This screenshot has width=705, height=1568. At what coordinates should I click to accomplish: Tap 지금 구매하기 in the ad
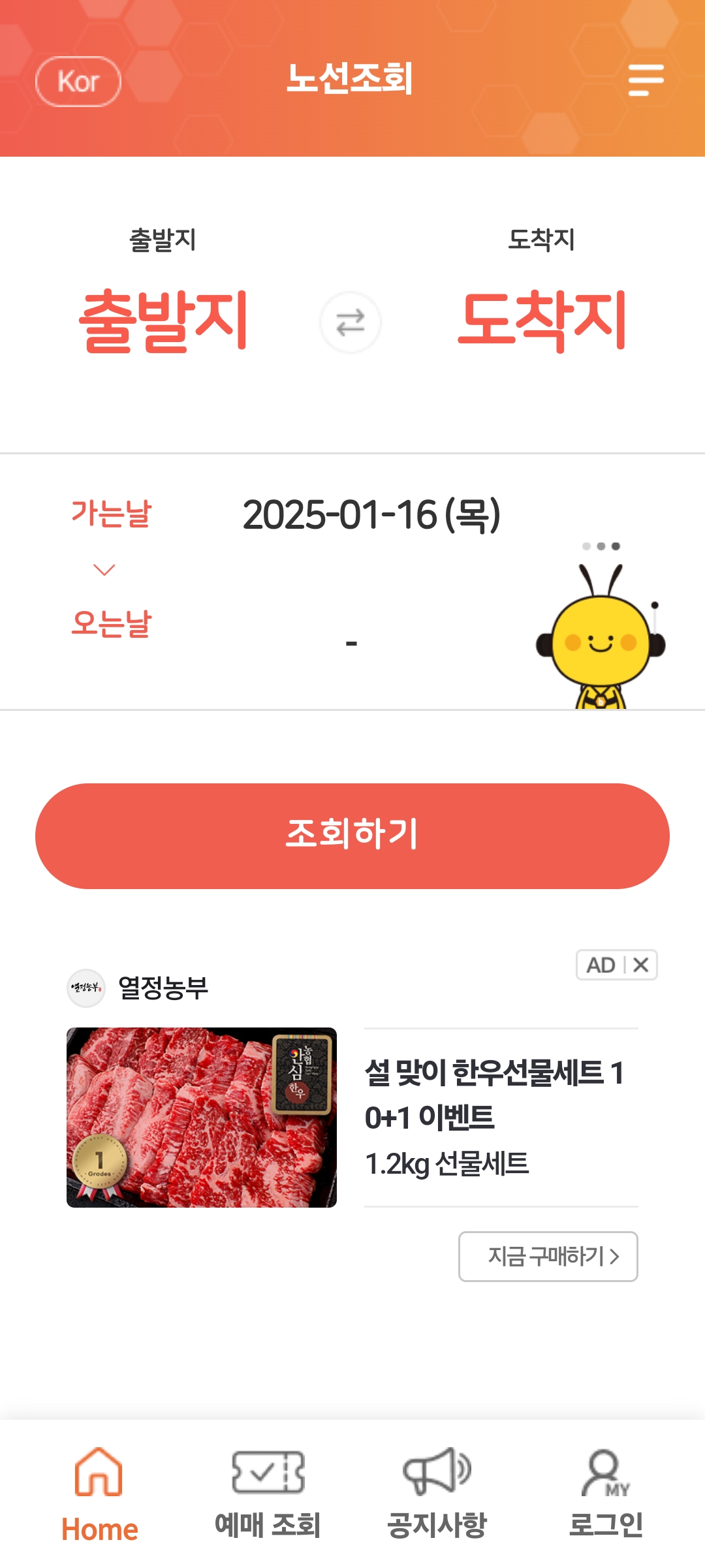(x=548, y=1257)
